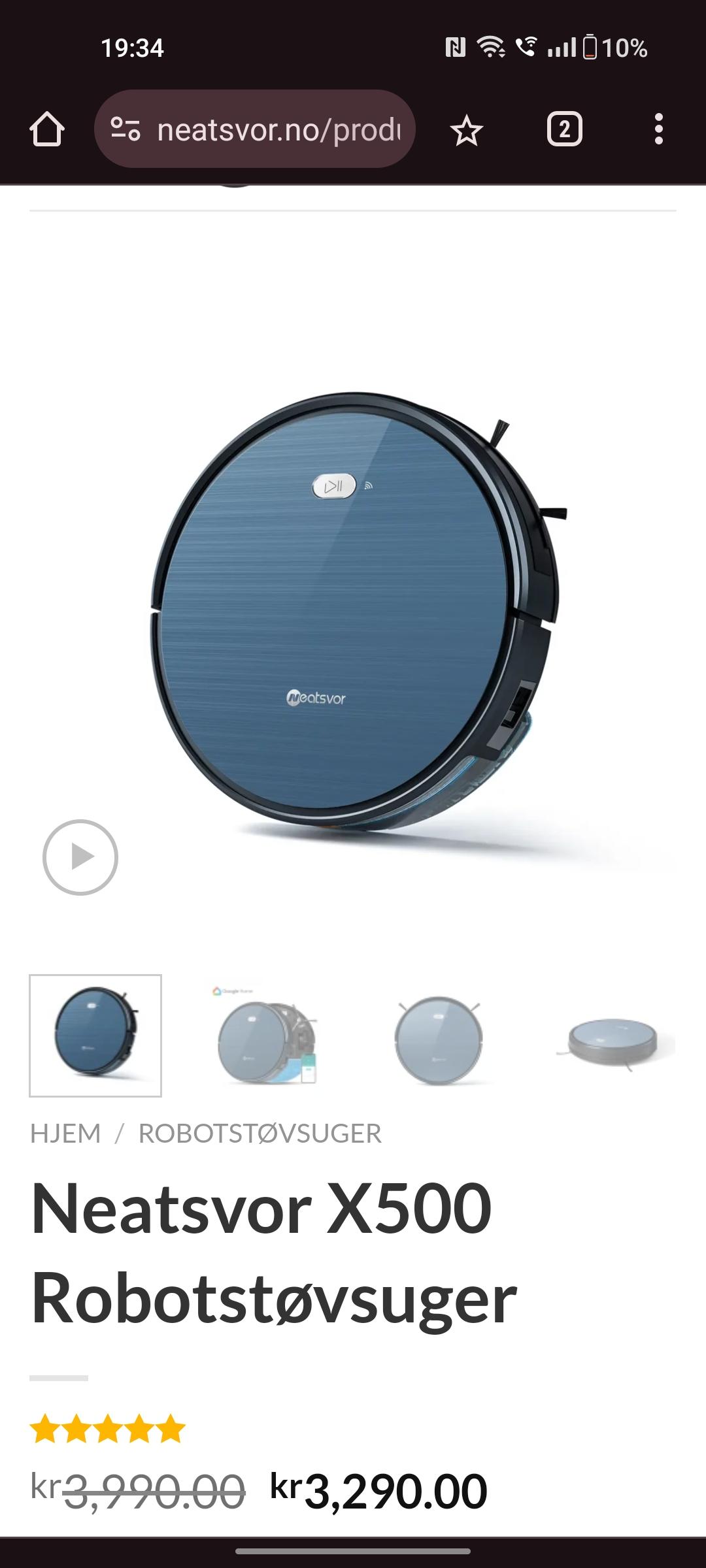Screen dimensions: 706x1568
Task: Open the tab switcher showing 2 tabs
Action: tap(565, 129)
